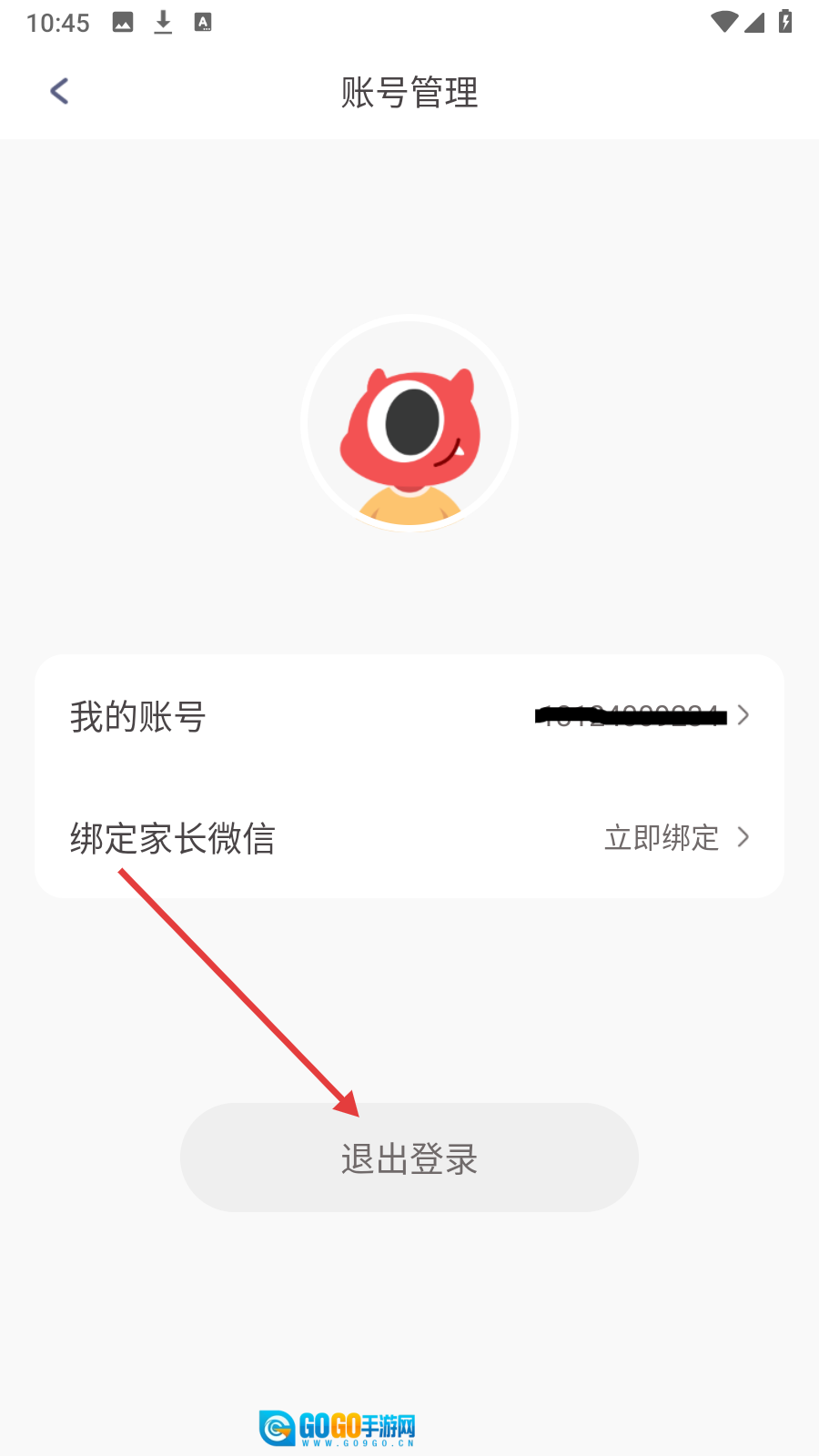The image size is (819, 1456).
Task: Open 绑定家长微信 to bind now
Action: click(x=409, y=837)
